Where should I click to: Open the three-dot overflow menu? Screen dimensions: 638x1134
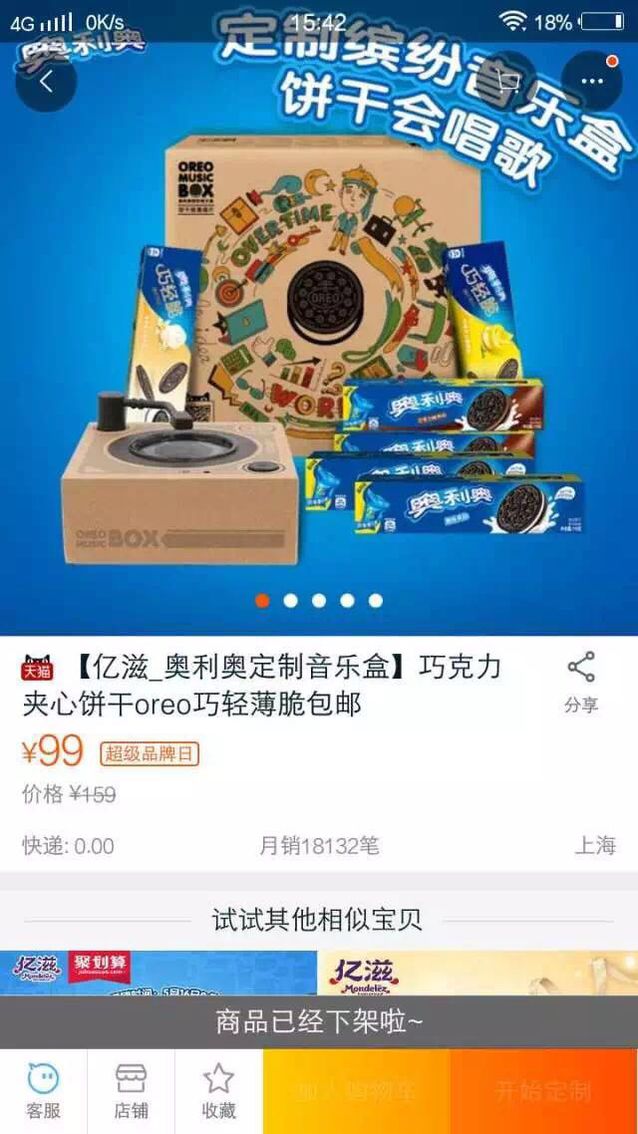(x=592, y=82)
